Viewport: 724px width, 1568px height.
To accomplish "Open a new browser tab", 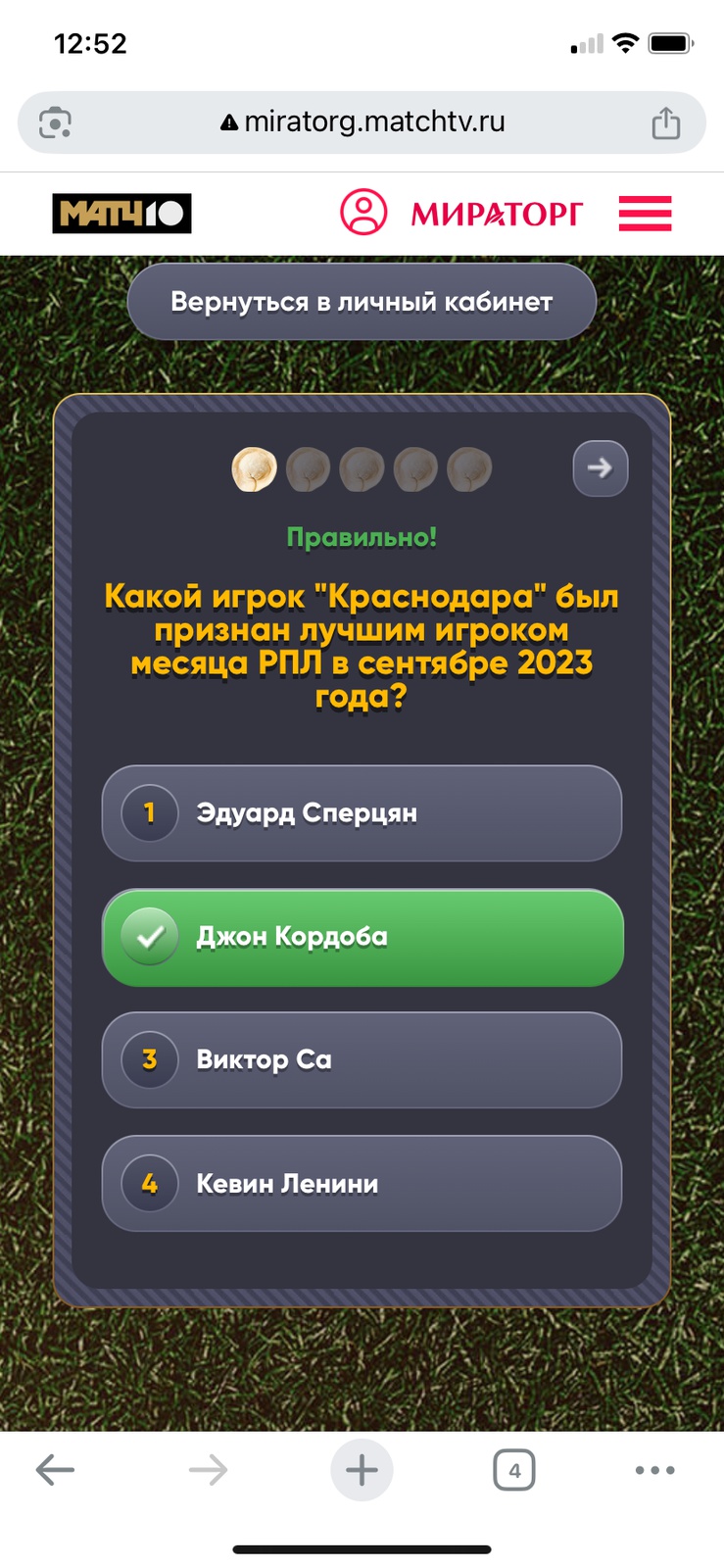I will click(x=362, y=1469).
